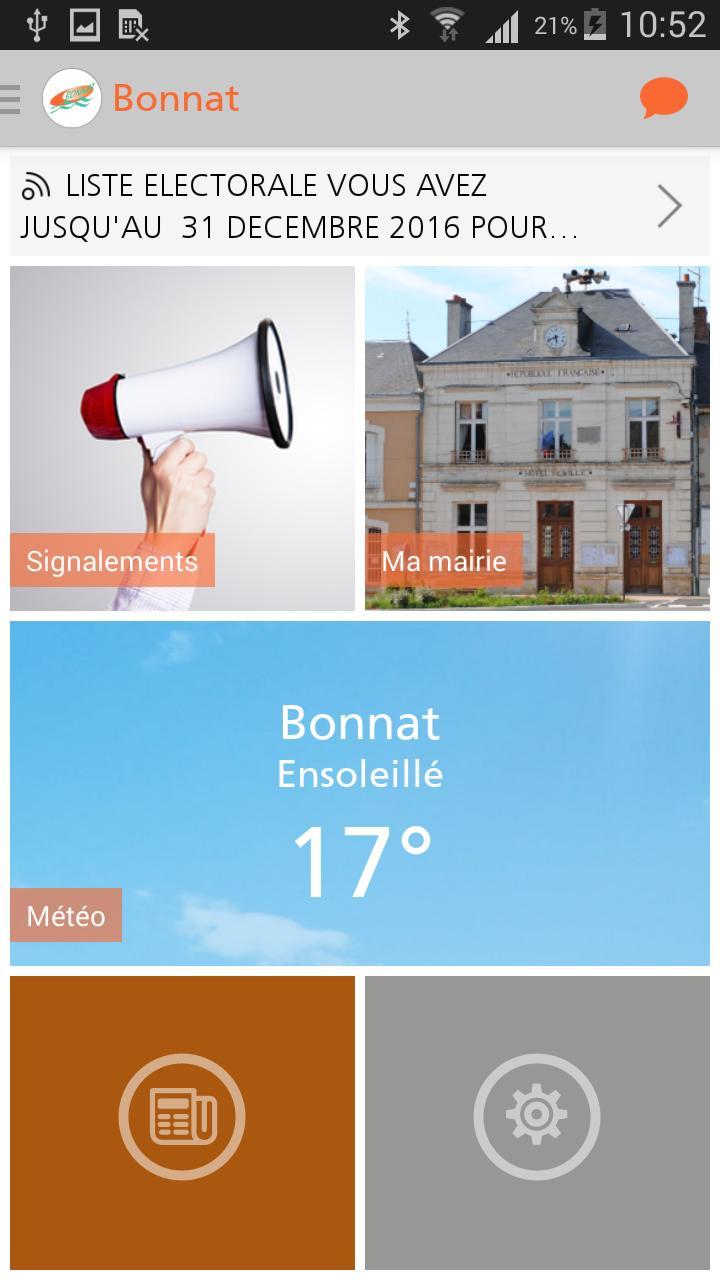
Task: Select the Ma mairie label
Action: 442,561
